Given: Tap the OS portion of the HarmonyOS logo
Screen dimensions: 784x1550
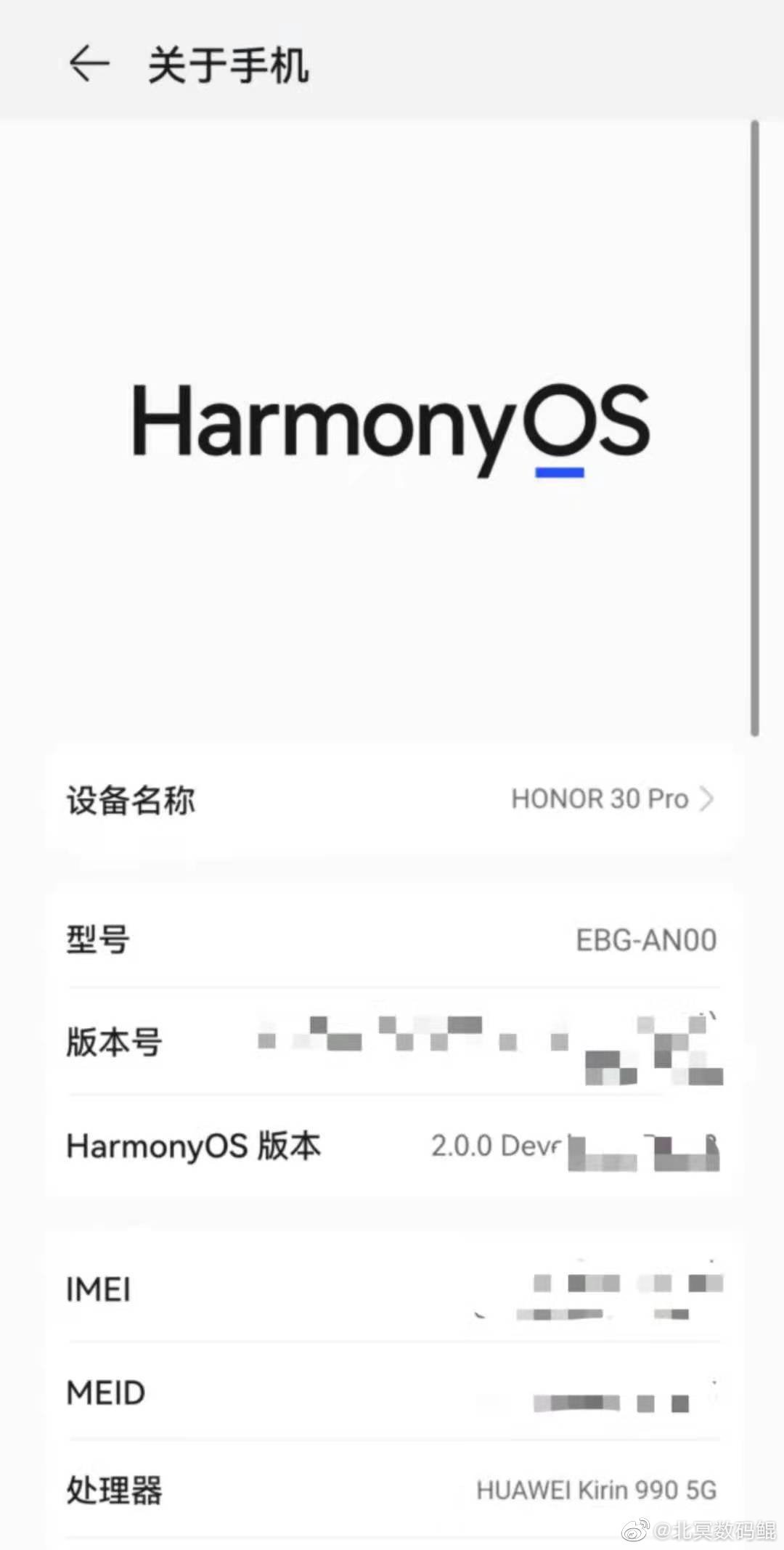Looking at the screenshot, I should click(x=595, y=425).
